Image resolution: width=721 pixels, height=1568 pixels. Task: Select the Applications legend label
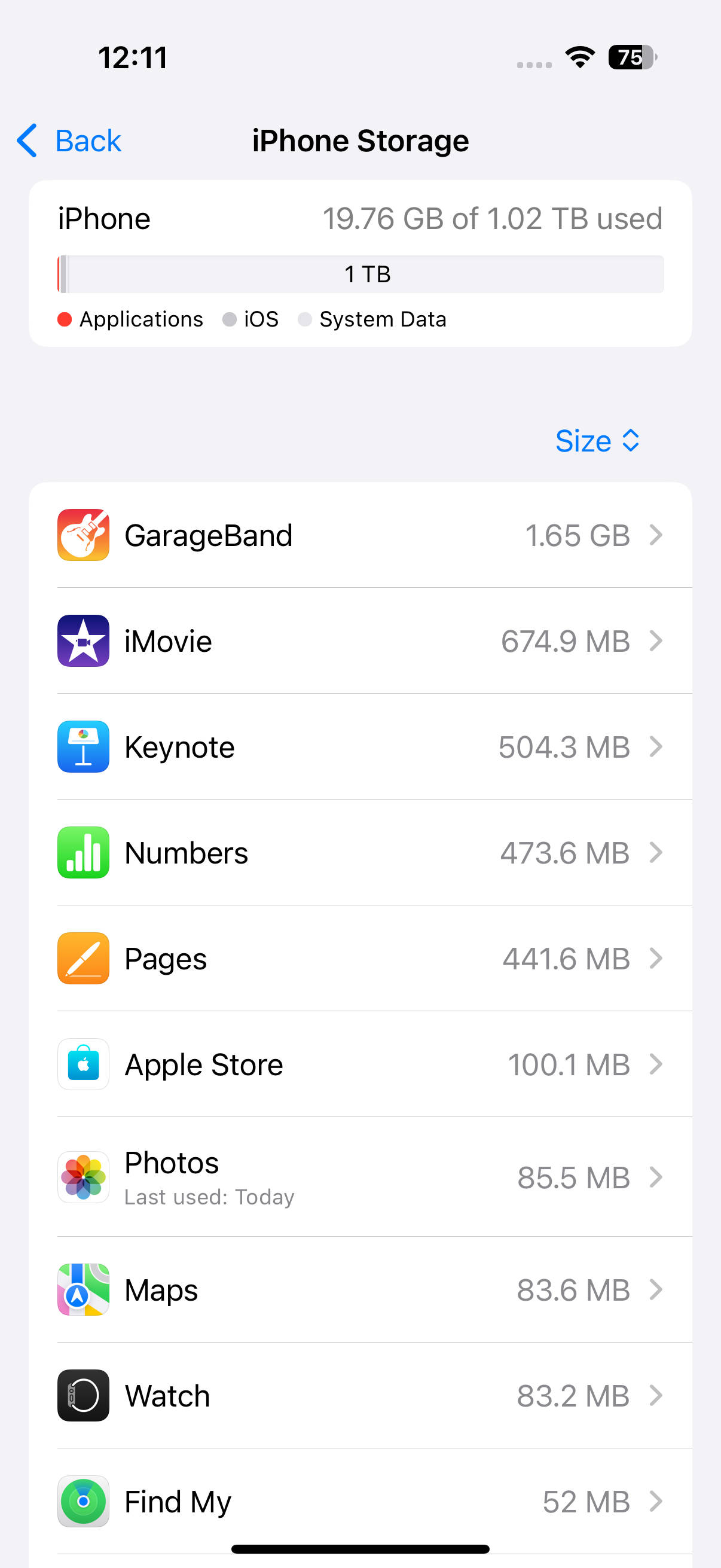click(142, 319)
